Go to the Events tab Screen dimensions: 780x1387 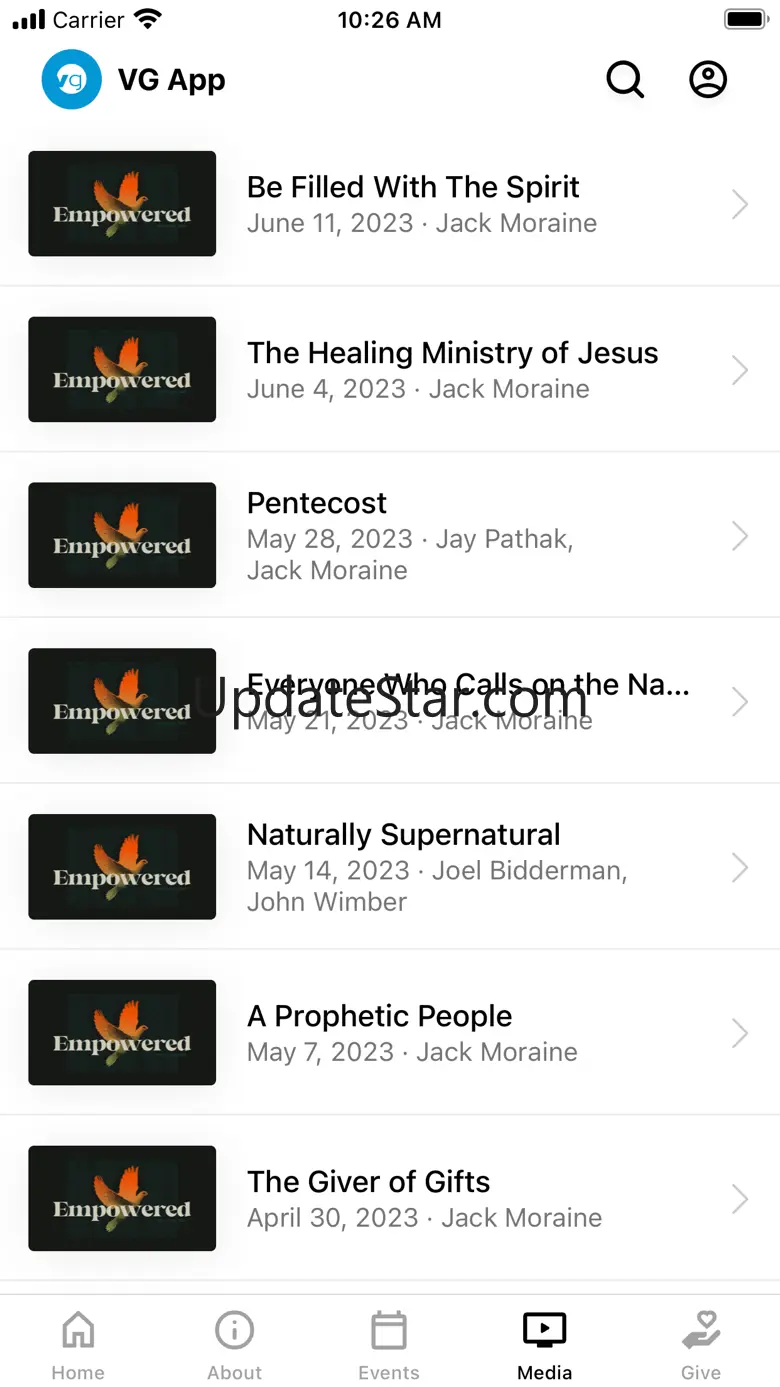[x=389, y=1345]
